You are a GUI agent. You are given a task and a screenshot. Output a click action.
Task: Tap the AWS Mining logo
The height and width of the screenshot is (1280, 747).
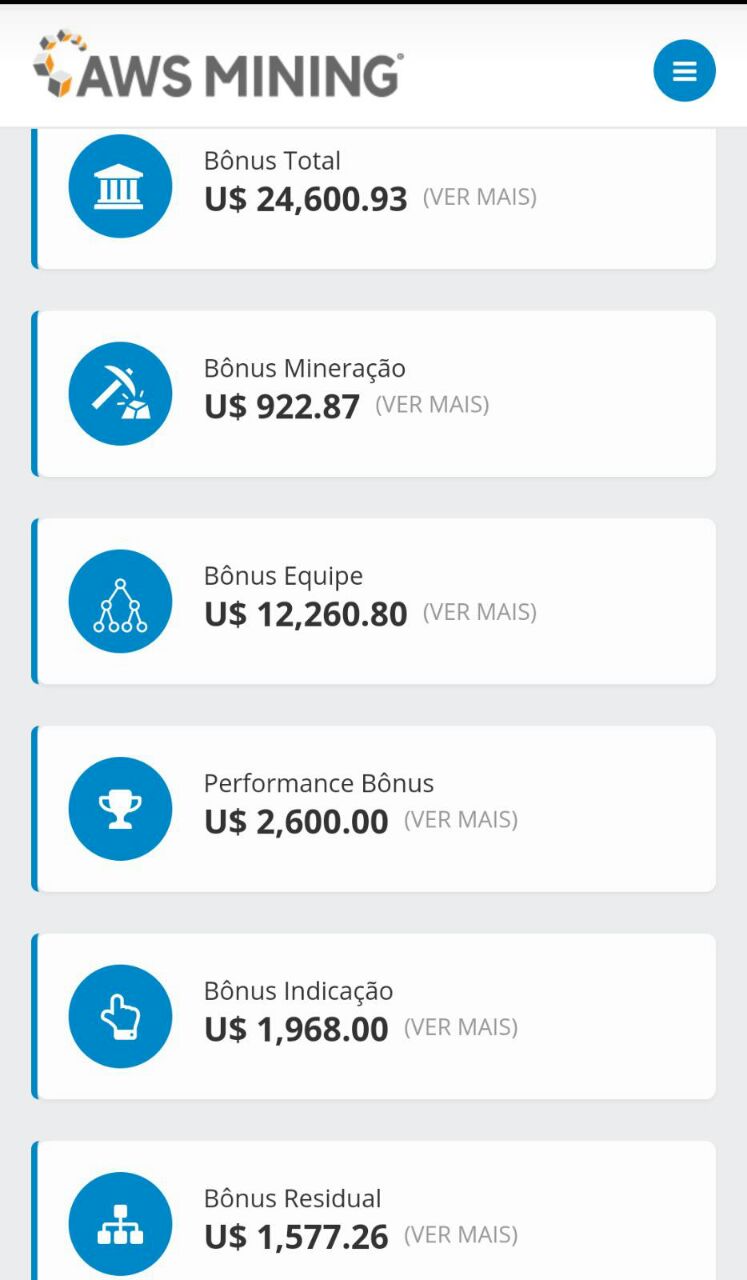click(x=218, y=65)
